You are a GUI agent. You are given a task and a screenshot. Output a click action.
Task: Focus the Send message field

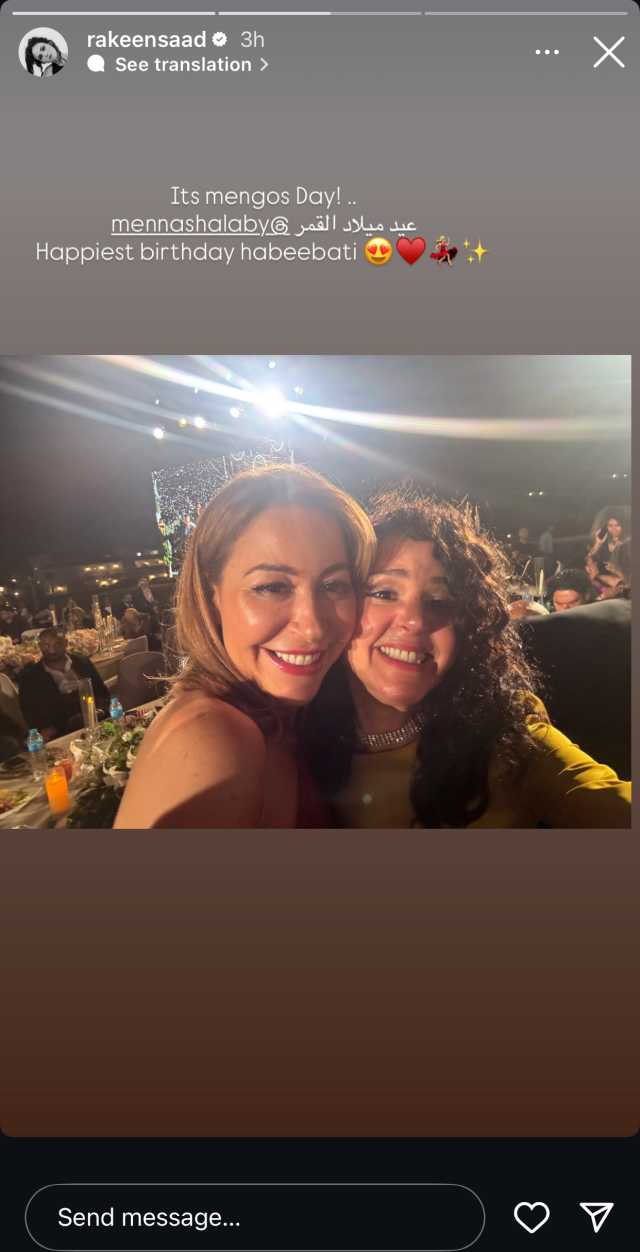point(255,1217)
